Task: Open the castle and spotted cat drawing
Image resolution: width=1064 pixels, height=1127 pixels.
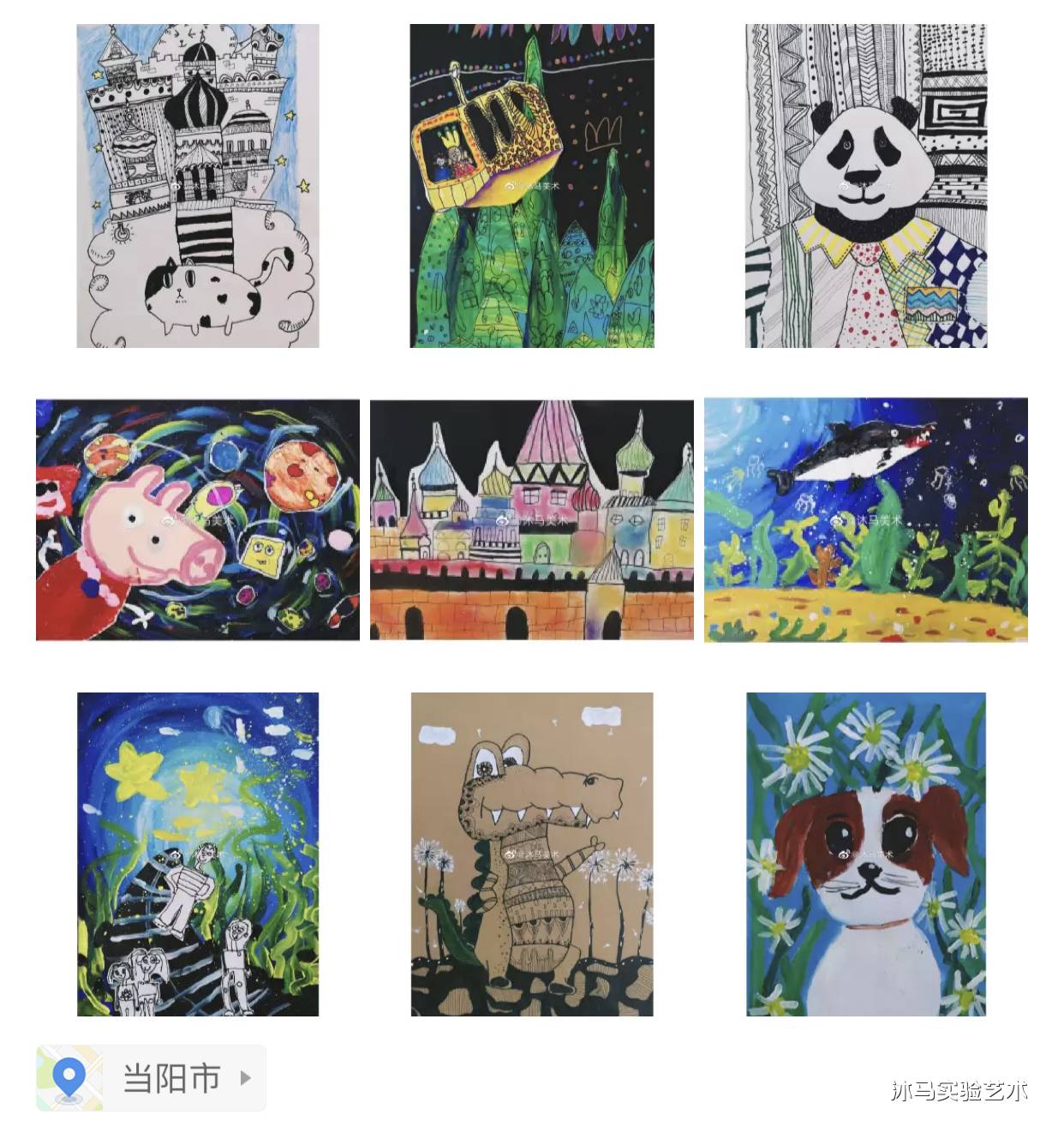Action: (x=198, y=186)
